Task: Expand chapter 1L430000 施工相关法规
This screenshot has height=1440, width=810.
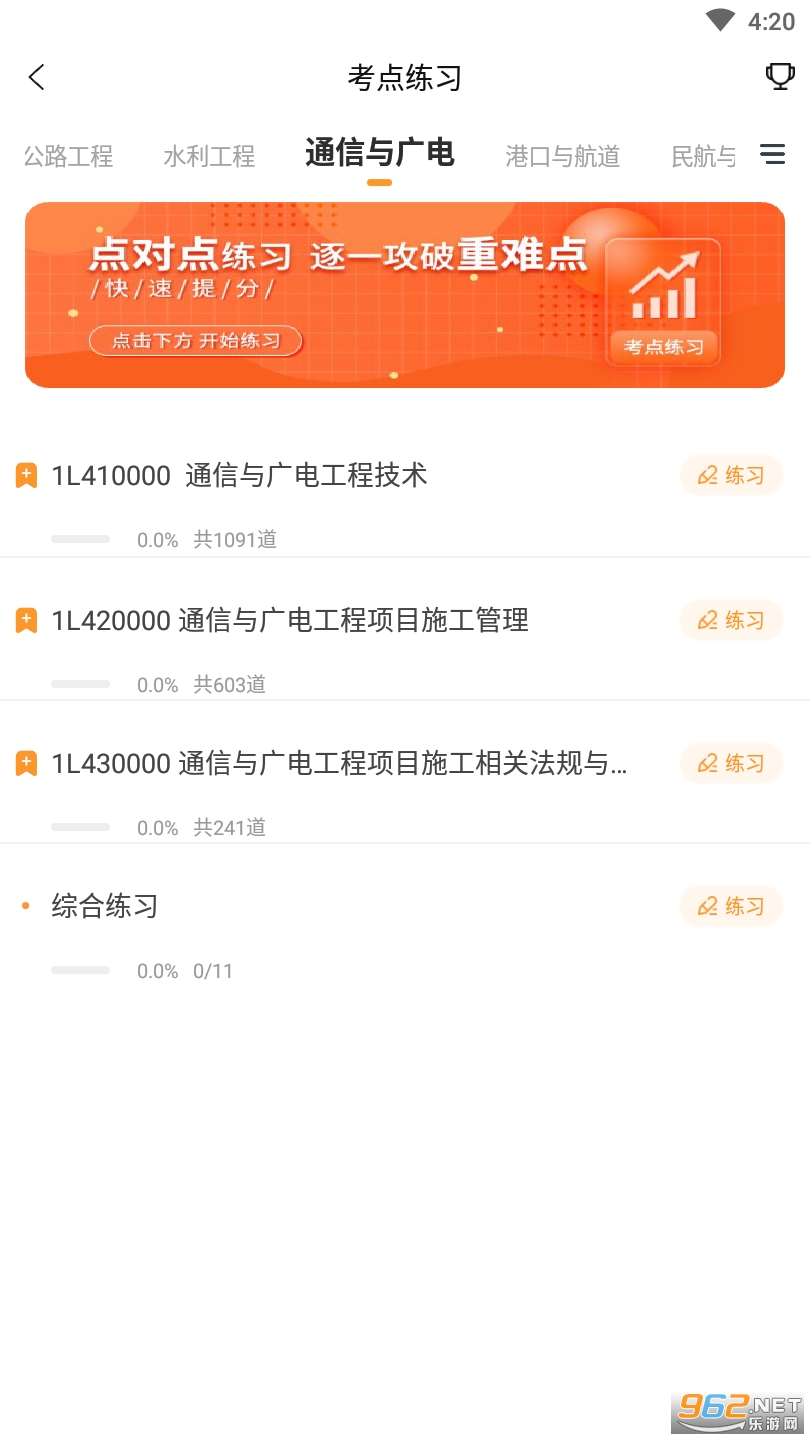Action: click(27, 764)
